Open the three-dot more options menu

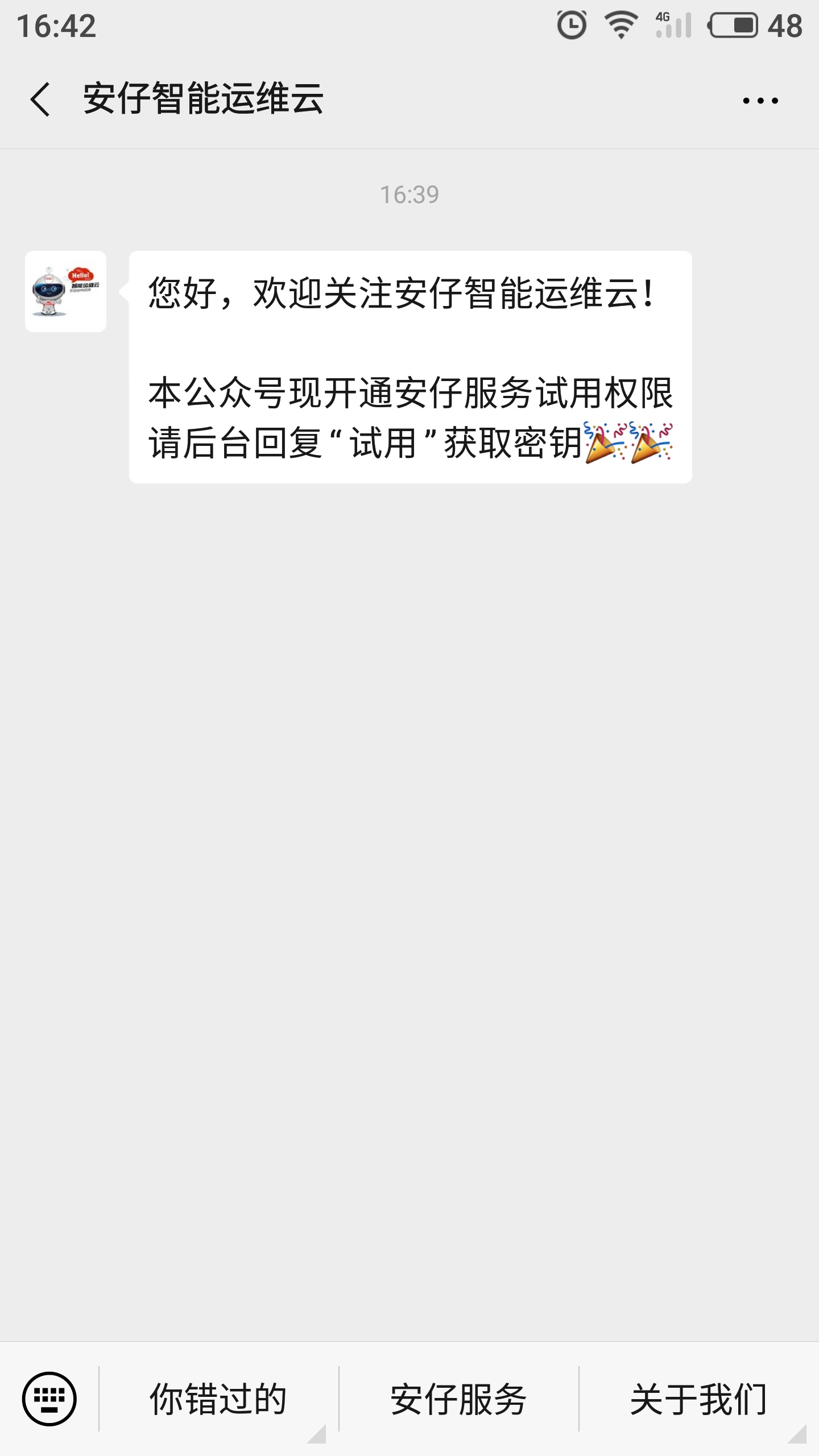pyautogui.click(x=760, y=101)
